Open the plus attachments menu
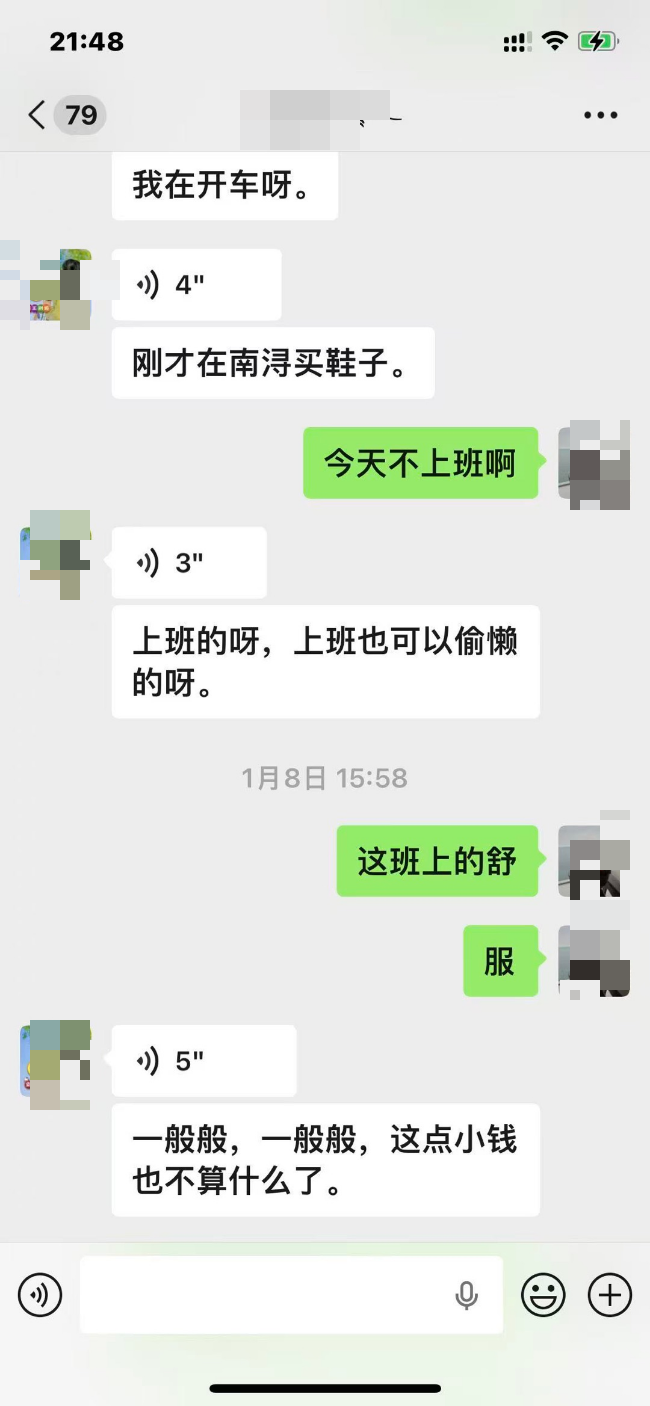650x1406 pixels. pyautogui.click(x=609, y=1295)
